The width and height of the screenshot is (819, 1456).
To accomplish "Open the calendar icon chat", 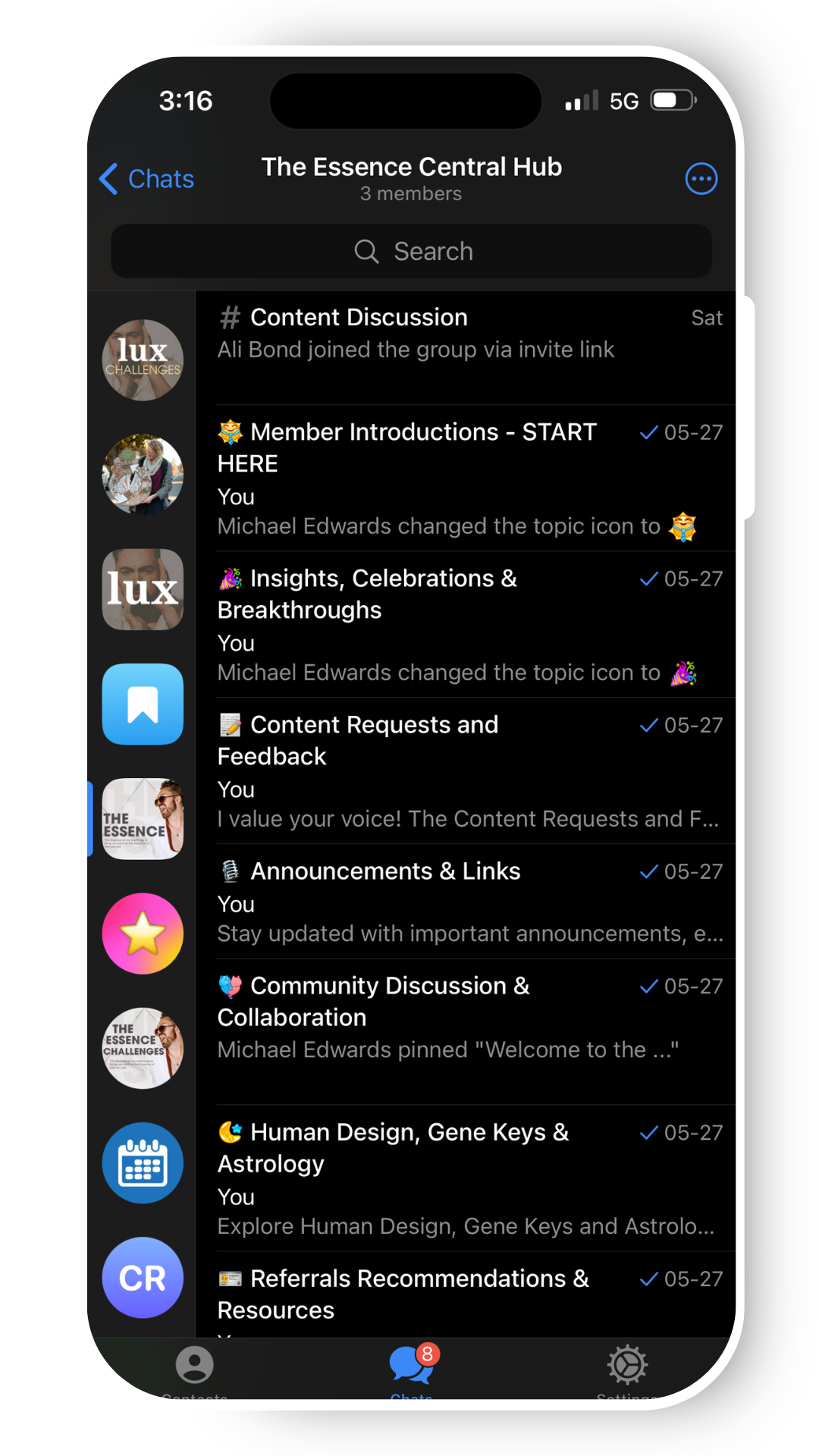I will point(143,1163).
